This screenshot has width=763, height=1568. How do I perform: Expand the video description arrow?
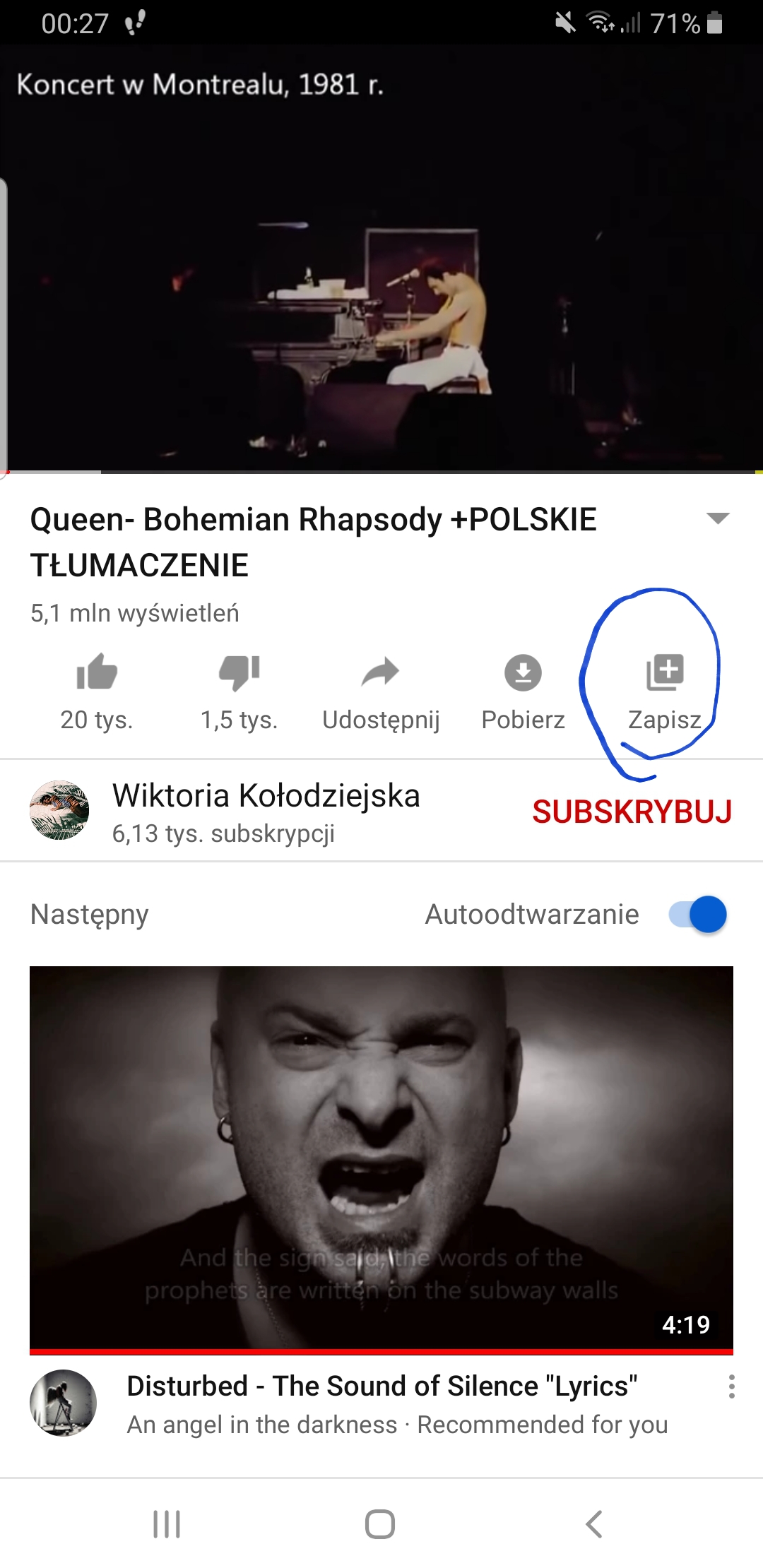coord(718,518)
